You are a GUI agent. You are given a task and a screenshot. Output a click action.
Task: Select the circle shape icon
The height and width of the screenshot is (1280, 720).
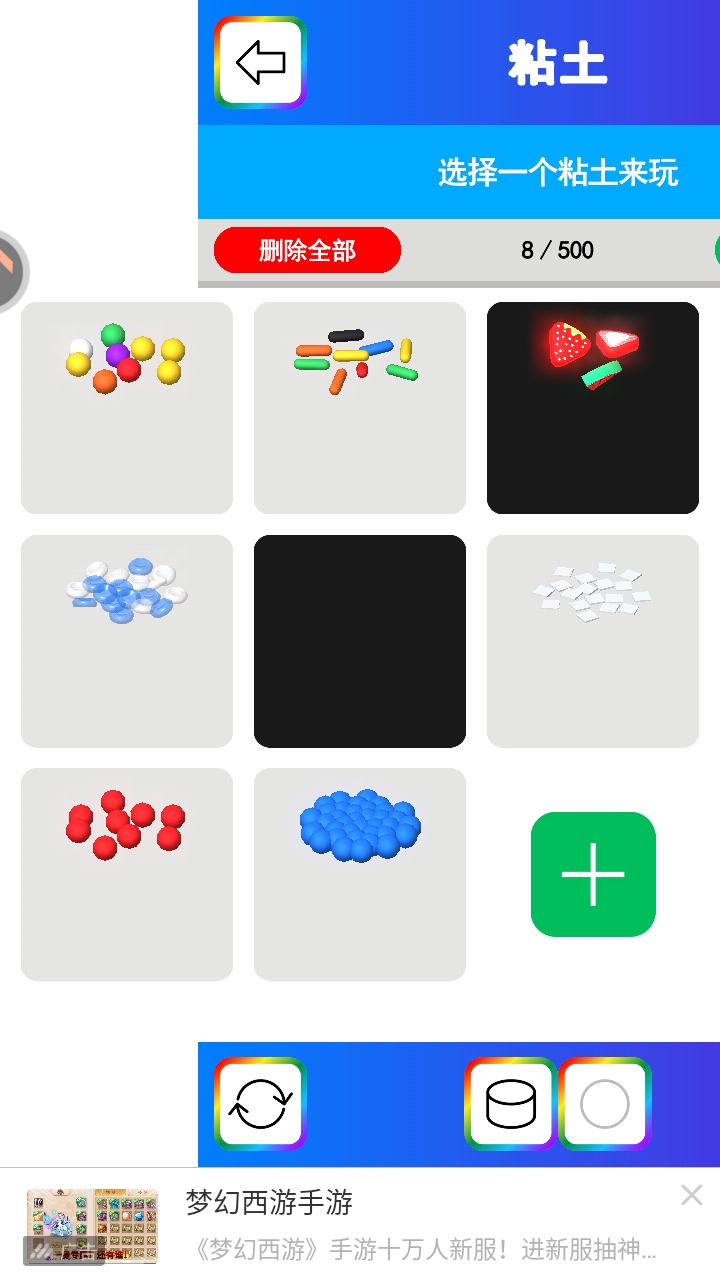coord(605,1104)
